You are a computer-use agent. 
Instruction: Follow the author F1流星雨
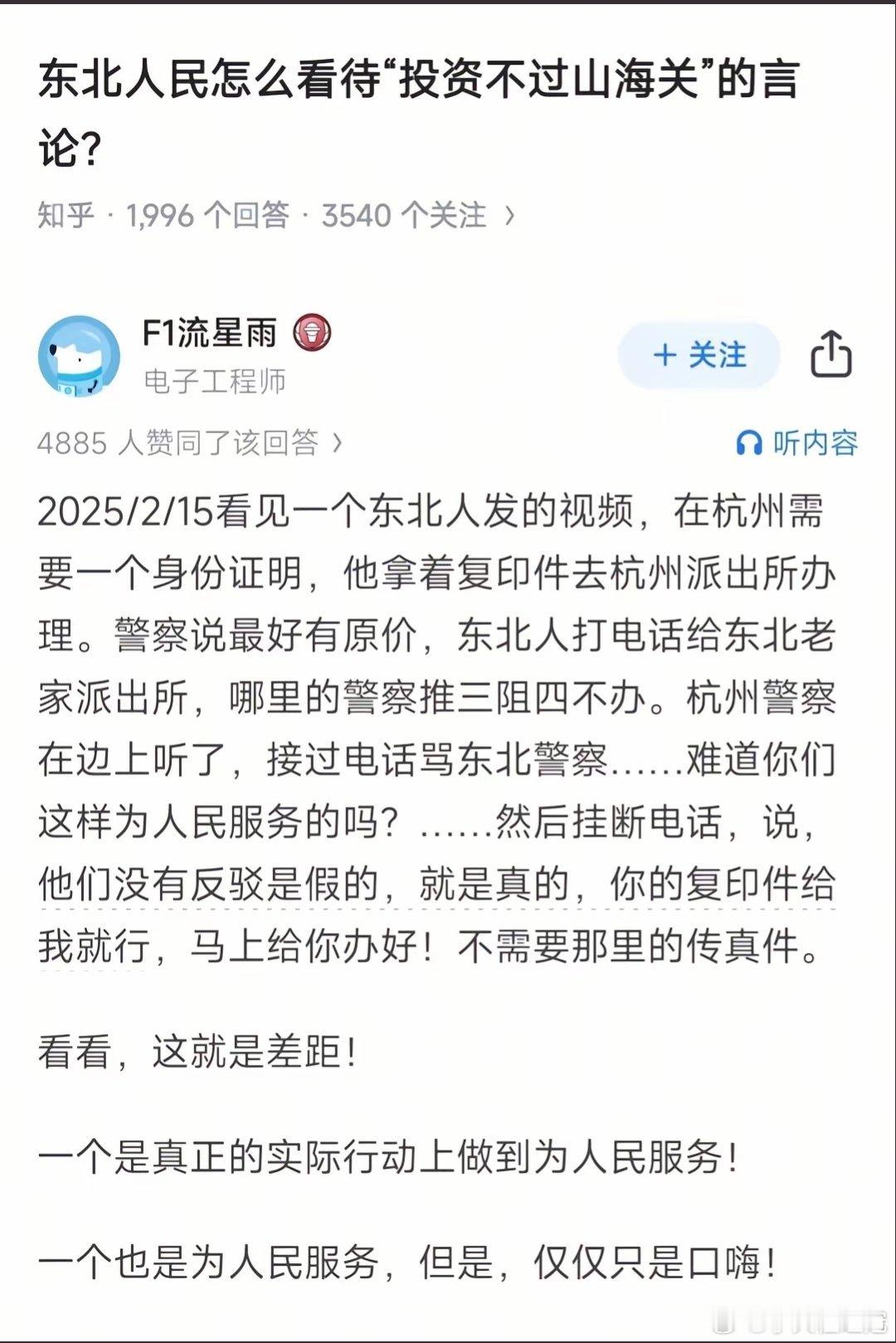(699, 356)
